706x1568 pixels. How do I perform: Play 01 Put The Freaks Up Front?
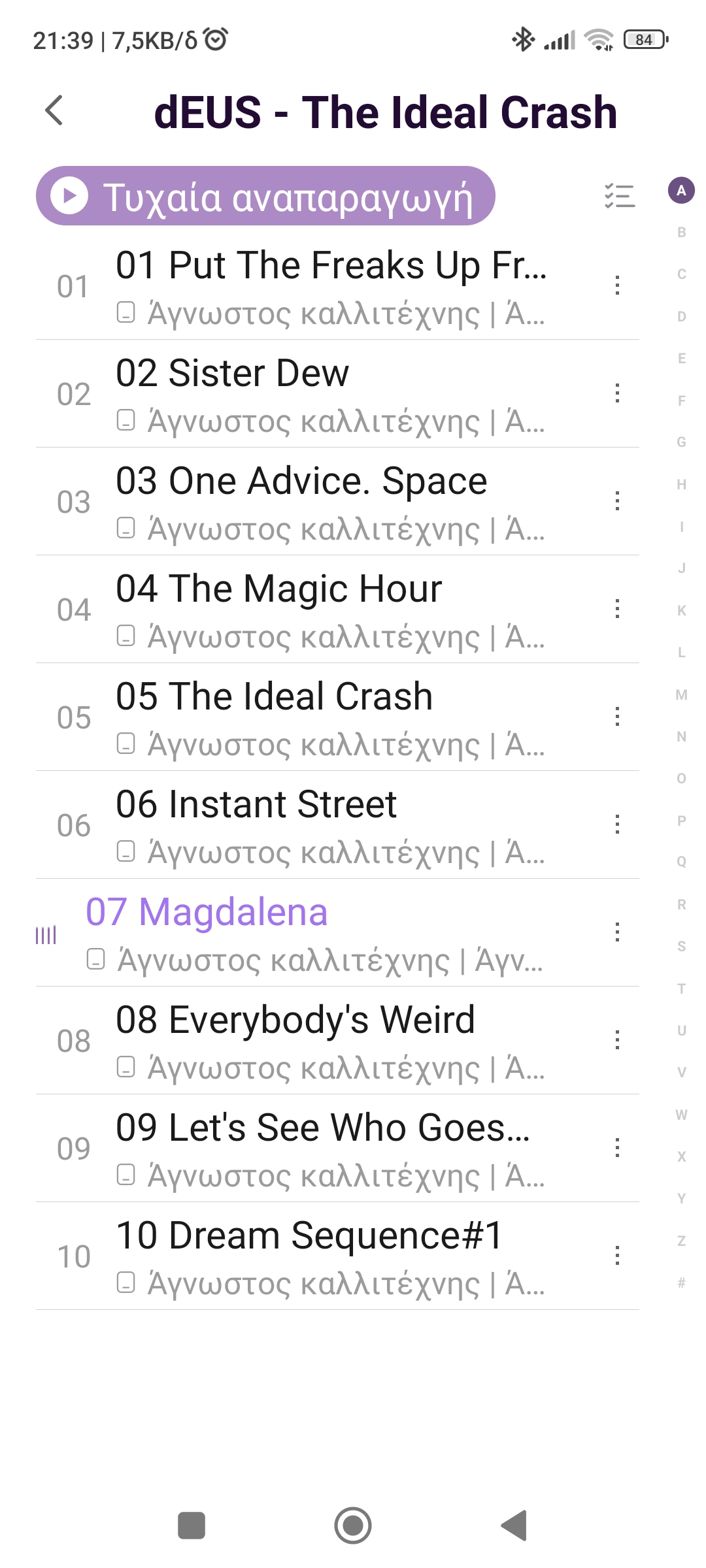331,286
